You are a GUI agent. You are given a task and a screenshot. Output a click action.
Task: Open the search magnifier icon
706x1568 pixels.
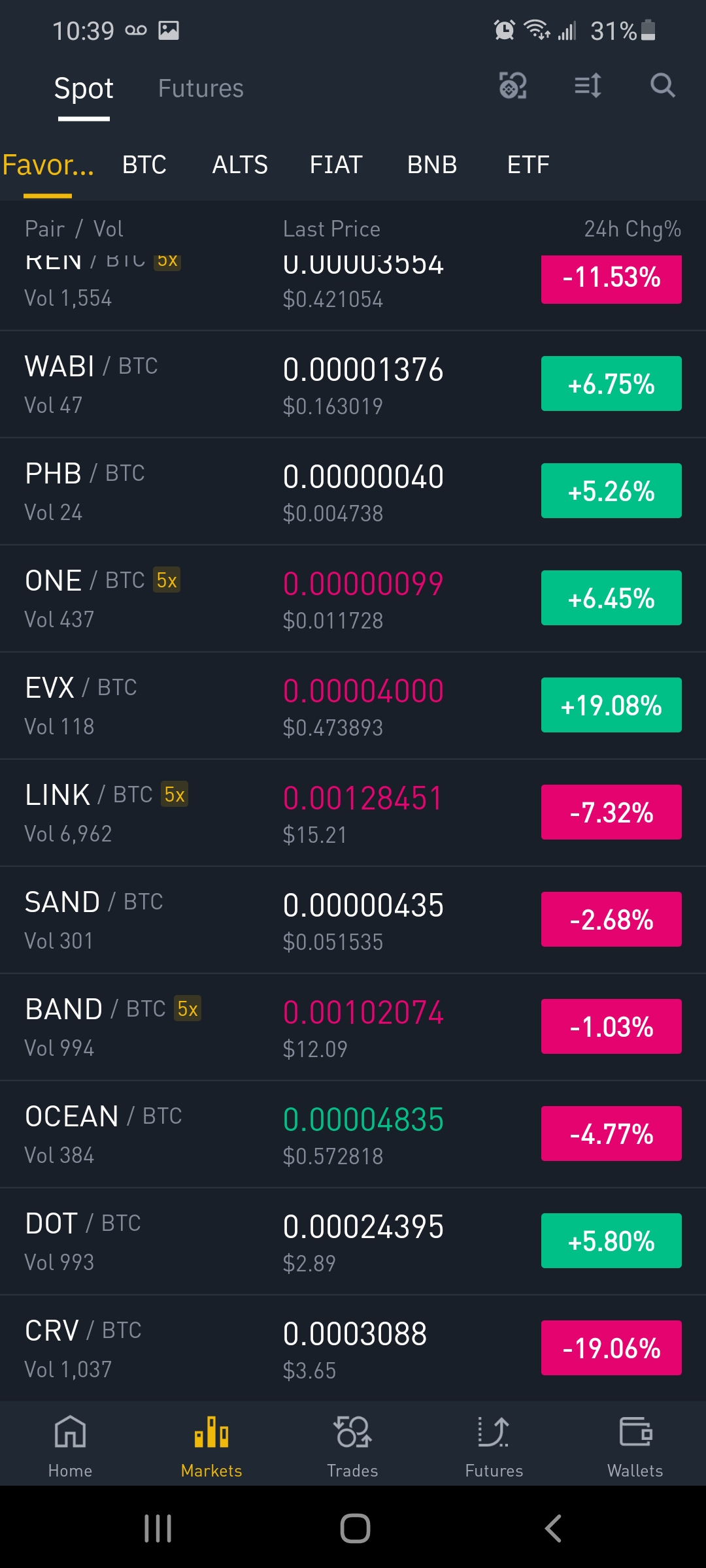point(662,86)
